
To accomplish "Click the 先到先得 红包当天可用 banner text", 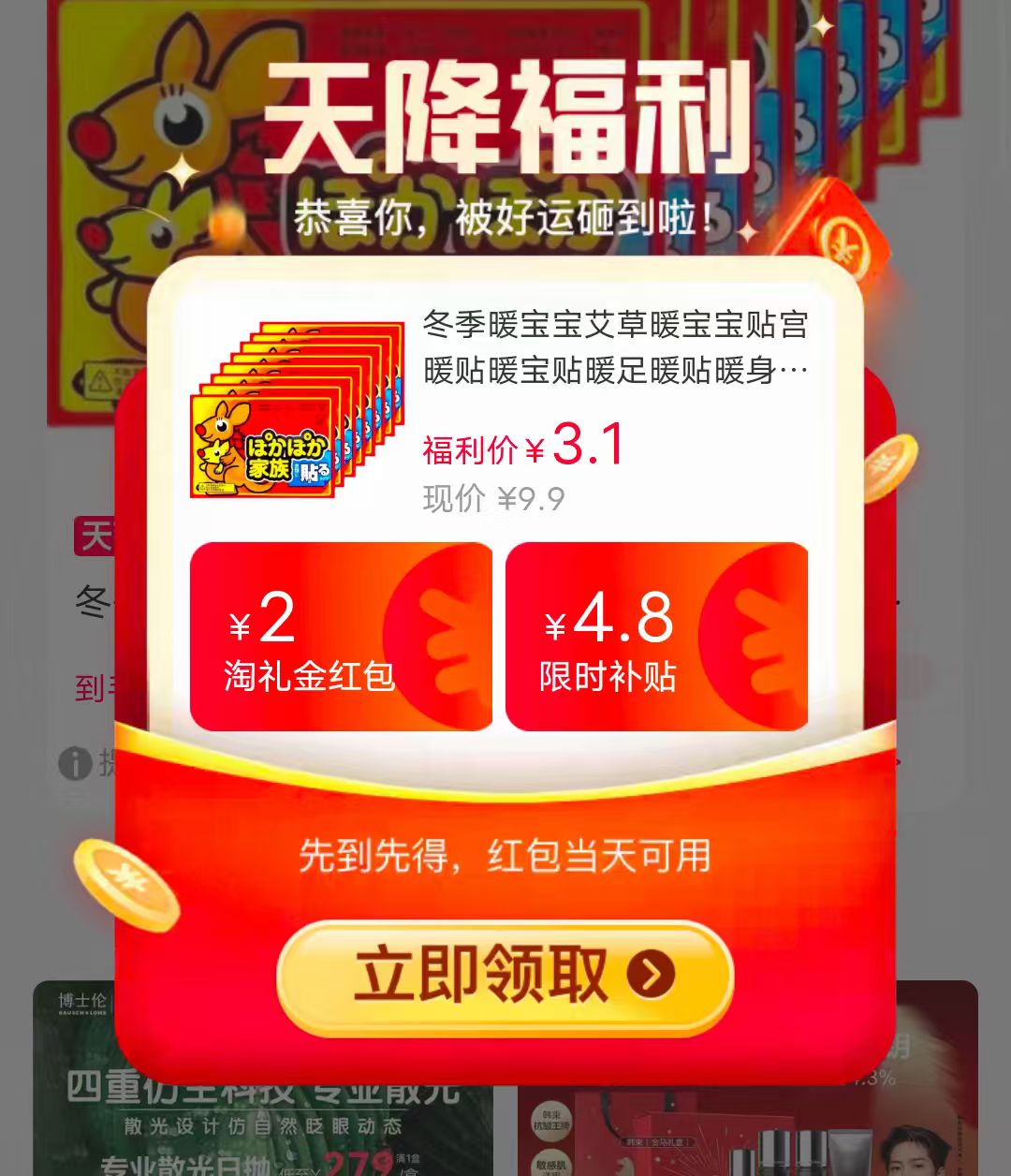I will click(505, 853).
